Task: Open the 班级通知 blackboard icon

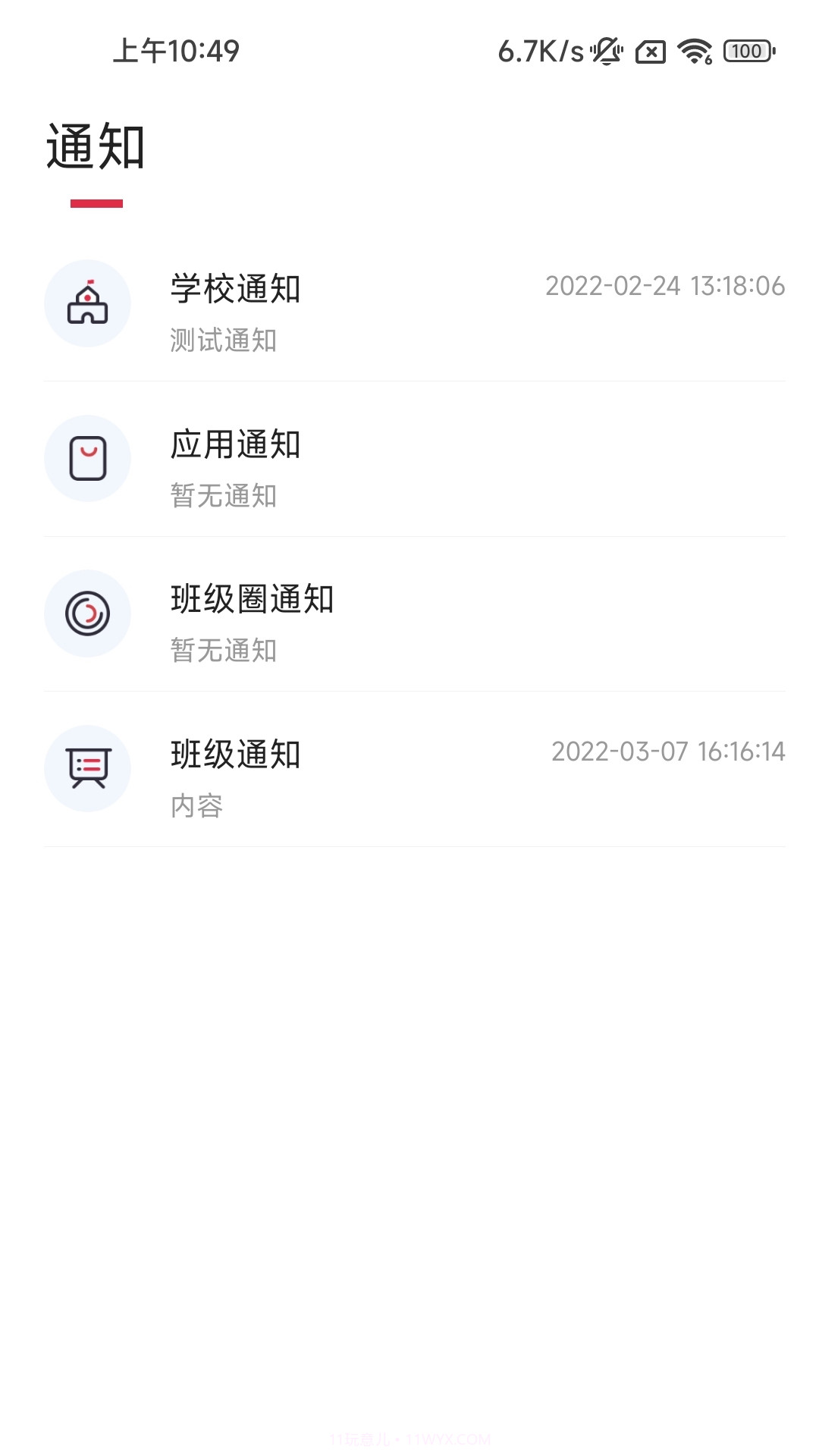Action: point(87,768)
